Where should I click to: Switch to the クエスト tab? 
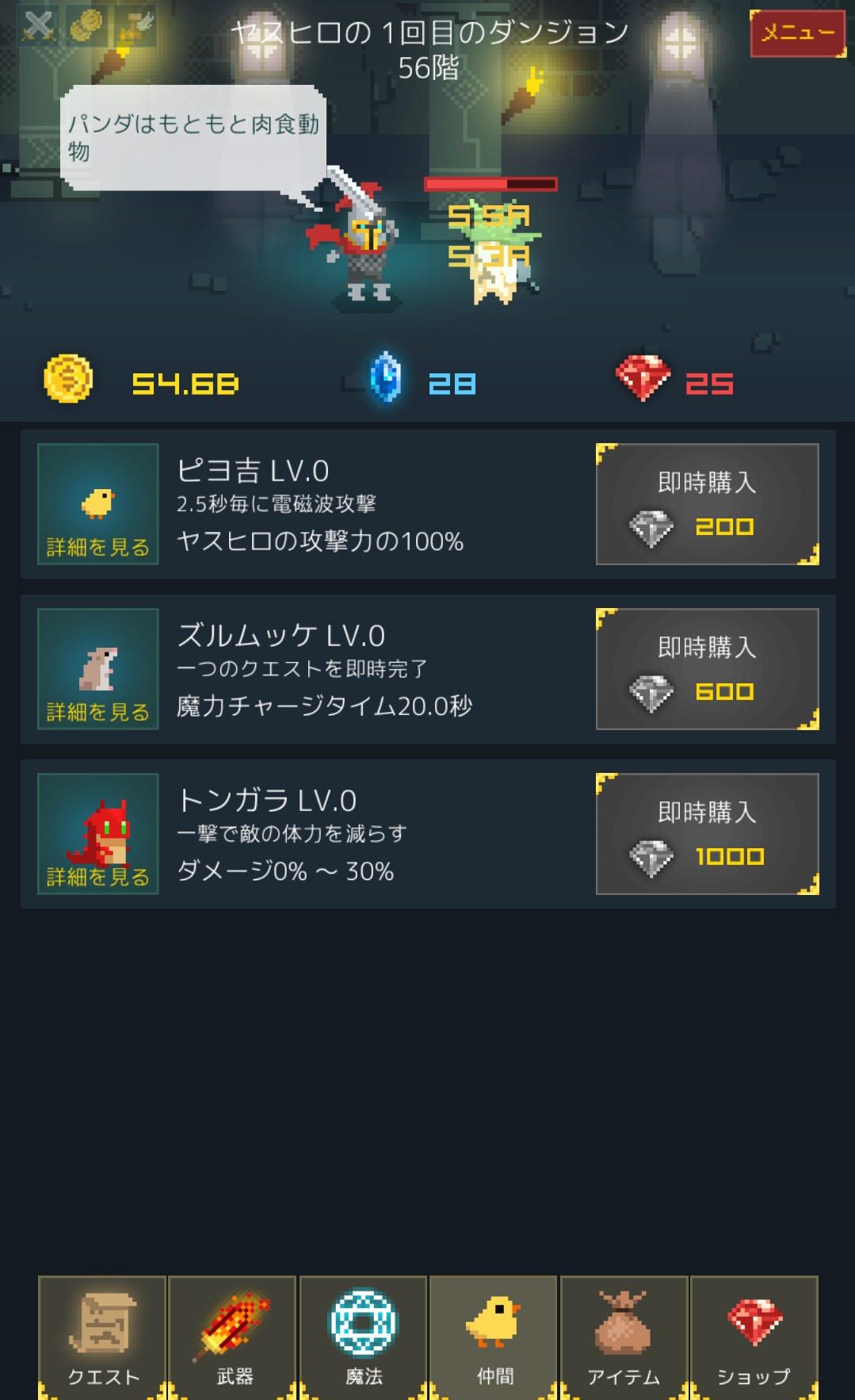pos(102,1337)
